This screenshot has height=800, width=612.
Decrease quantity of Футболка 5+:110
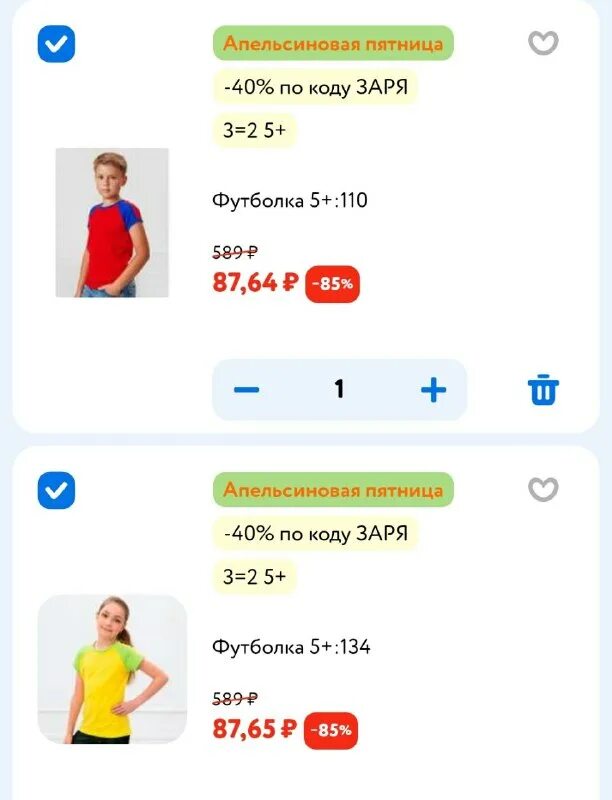[x=247, y=389]
